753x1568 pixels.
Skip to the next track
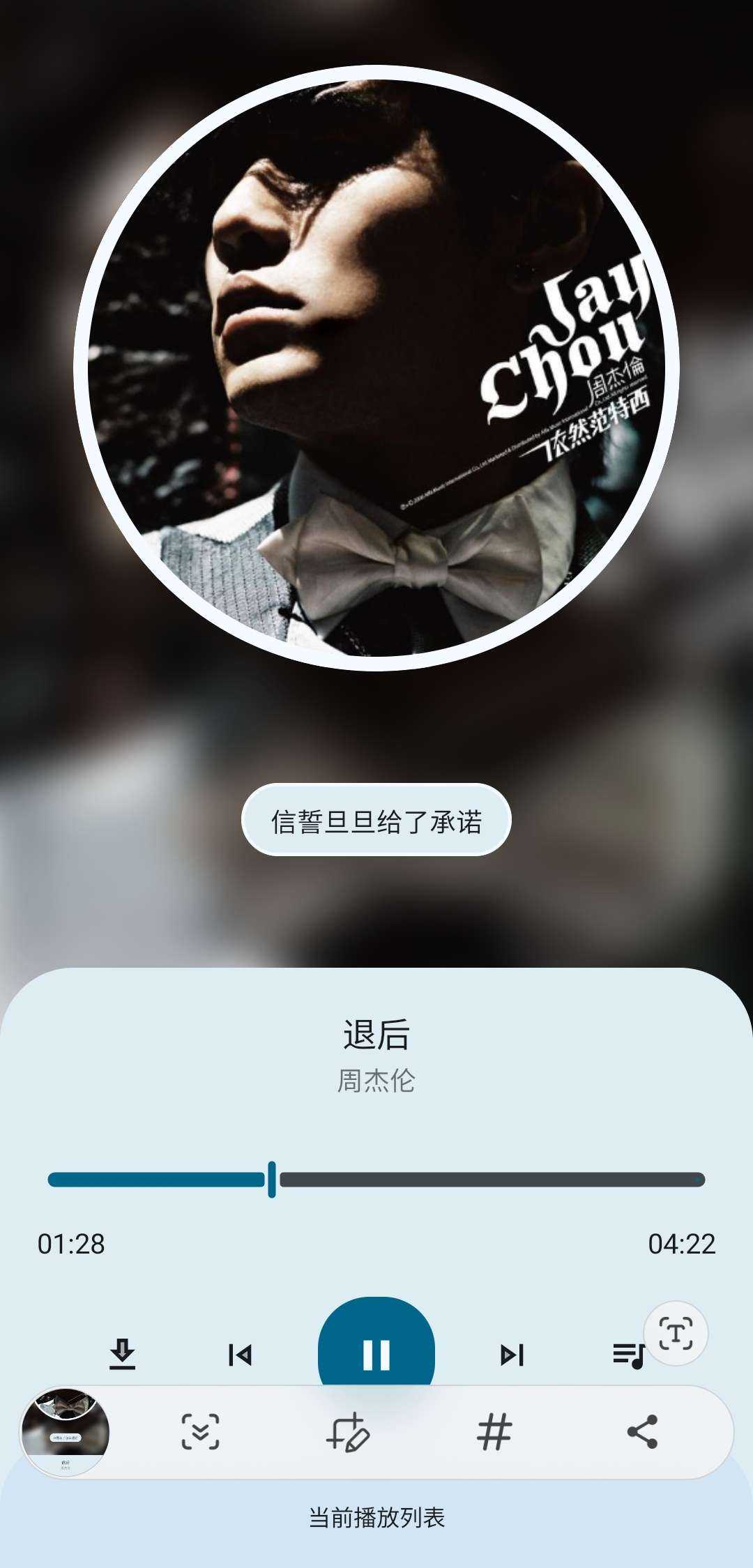pos(512,1355)
